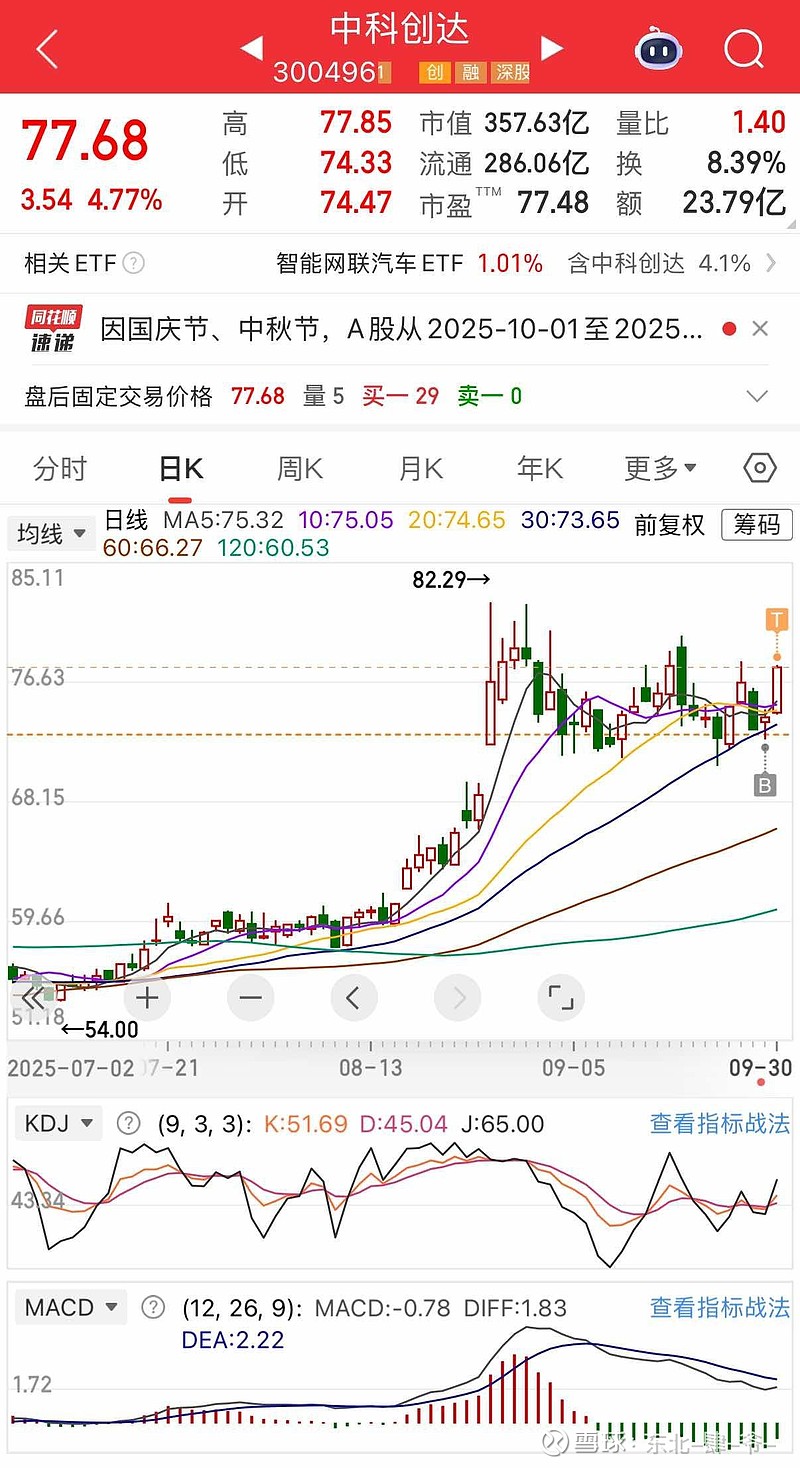The height and width of the screenshot is (1468, 800).
Task: Open the 更多 chart period dropdown
Action: click(x=660, y=469)
